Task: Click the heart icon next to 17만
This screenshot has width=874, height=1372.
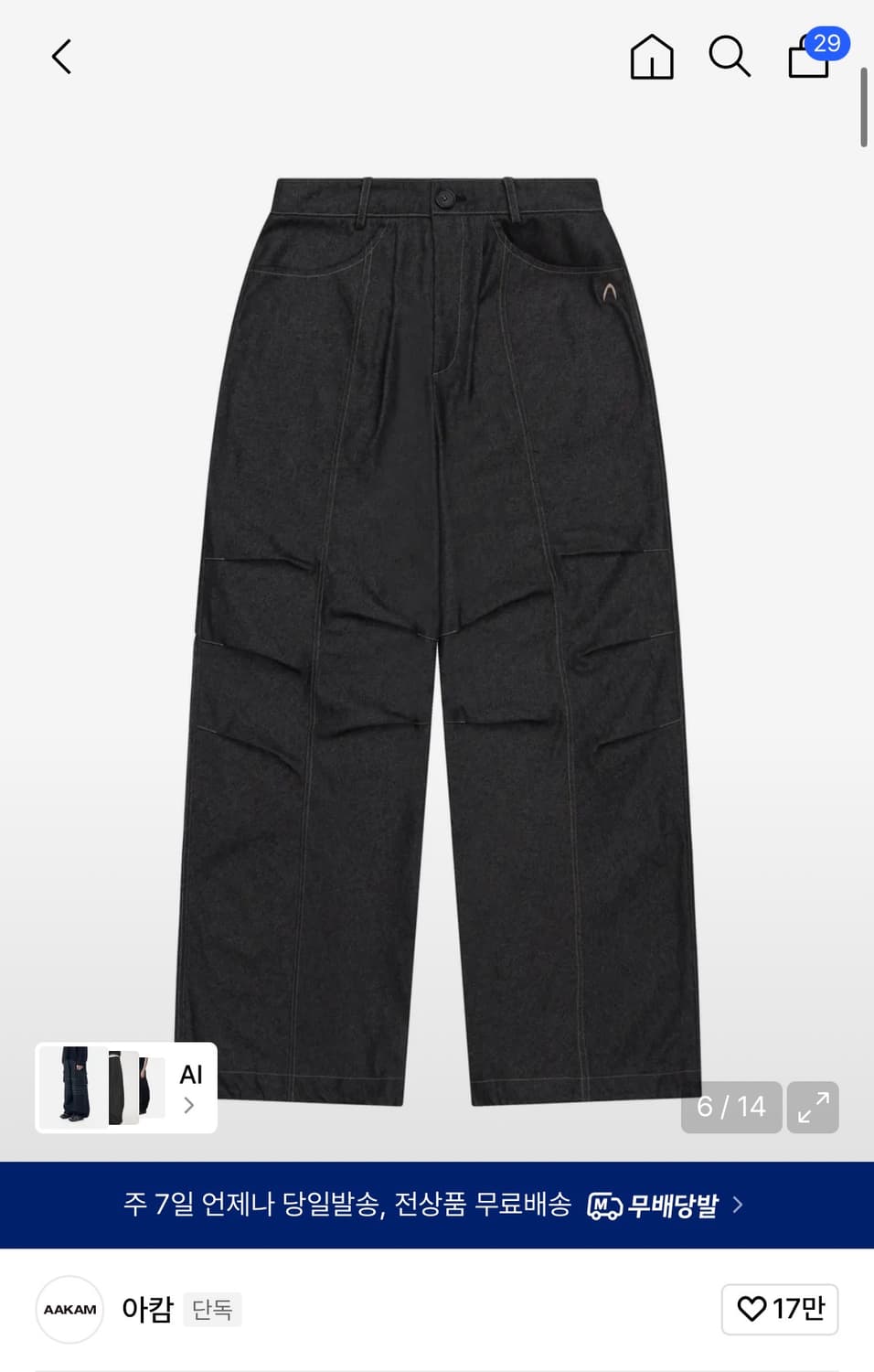Action: 751,1308
